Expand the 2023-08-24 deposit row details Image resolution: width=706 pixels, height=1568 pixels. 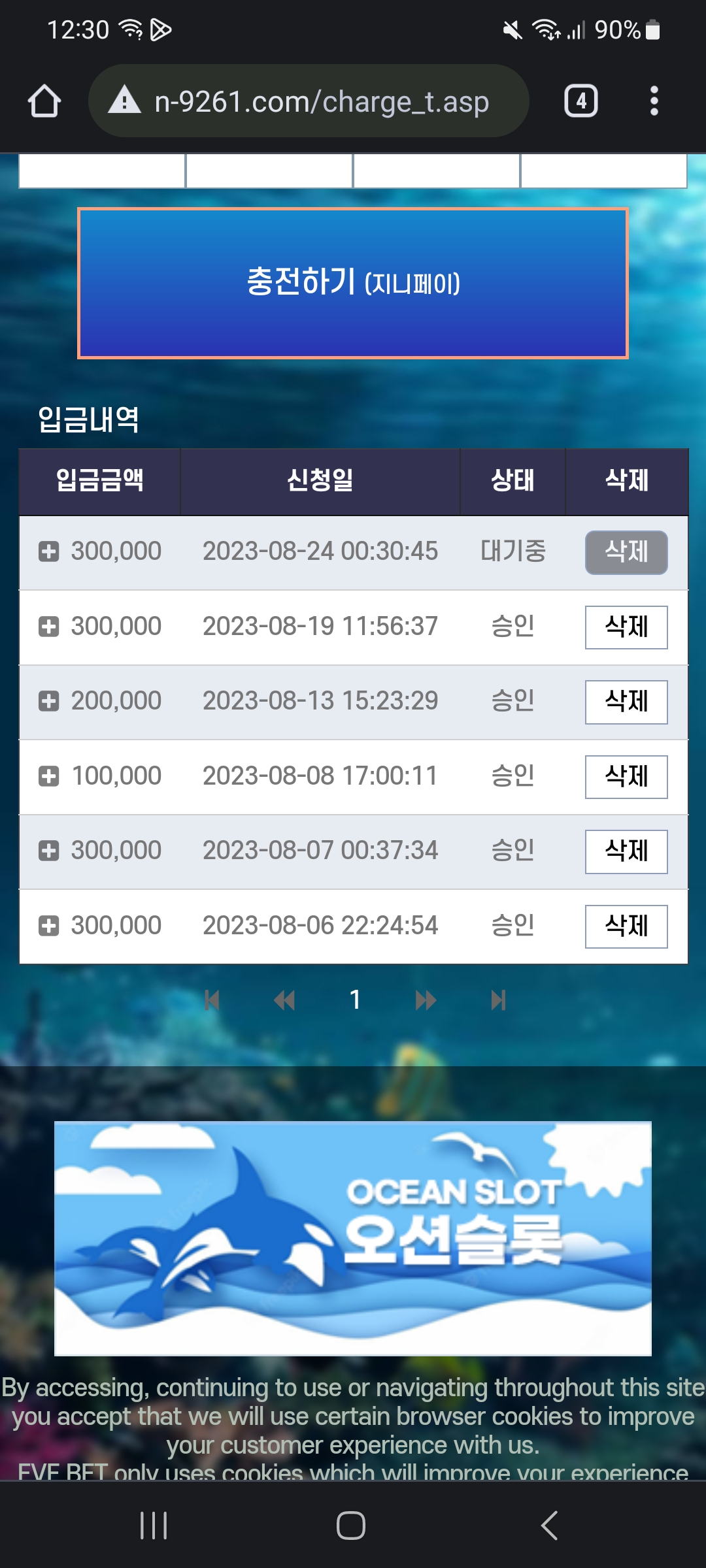[49, 551]
